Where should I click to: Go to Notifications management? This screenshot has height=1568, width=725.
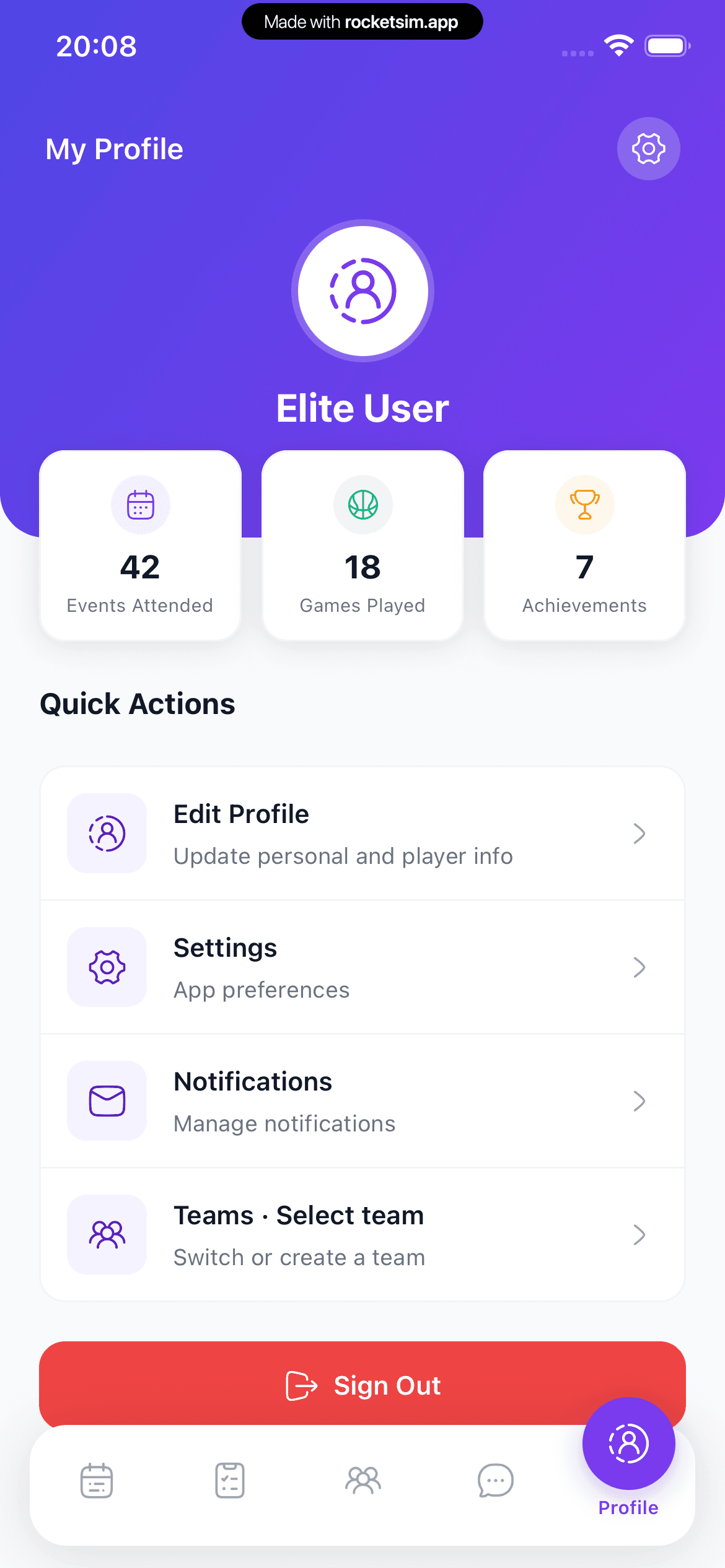[x=362, y=1101]
